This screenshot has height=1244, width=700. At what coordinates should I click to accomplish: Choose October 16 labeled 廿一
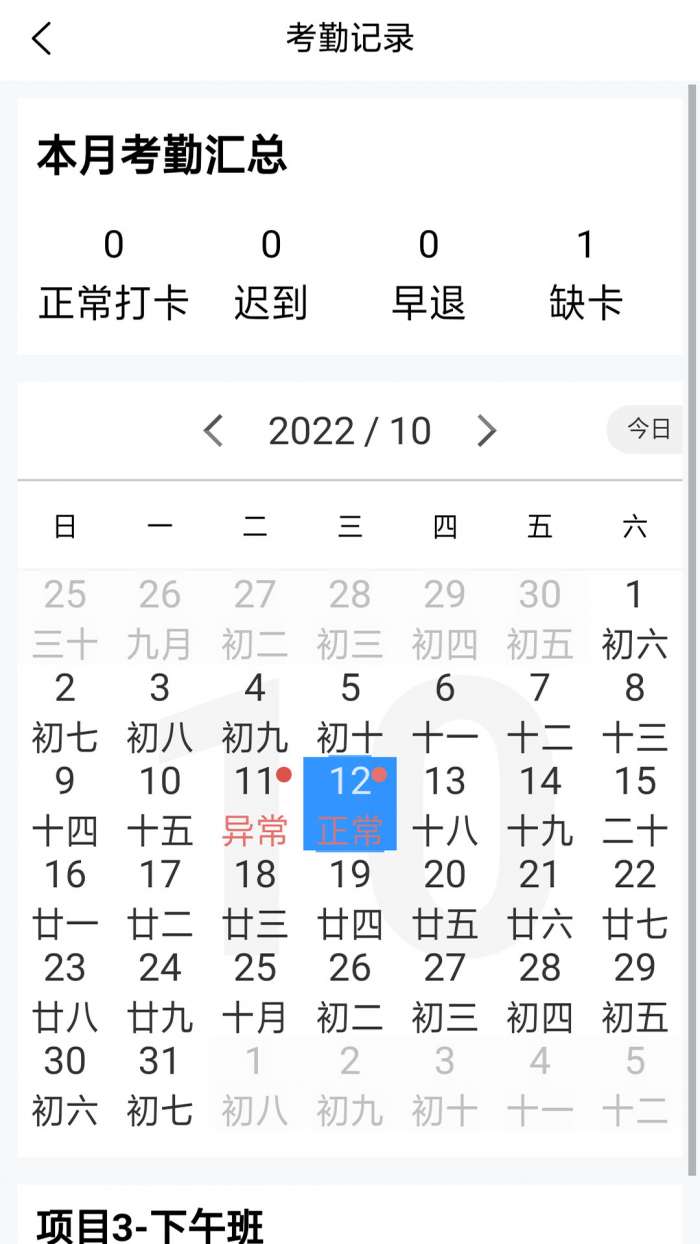pos(65,897)
